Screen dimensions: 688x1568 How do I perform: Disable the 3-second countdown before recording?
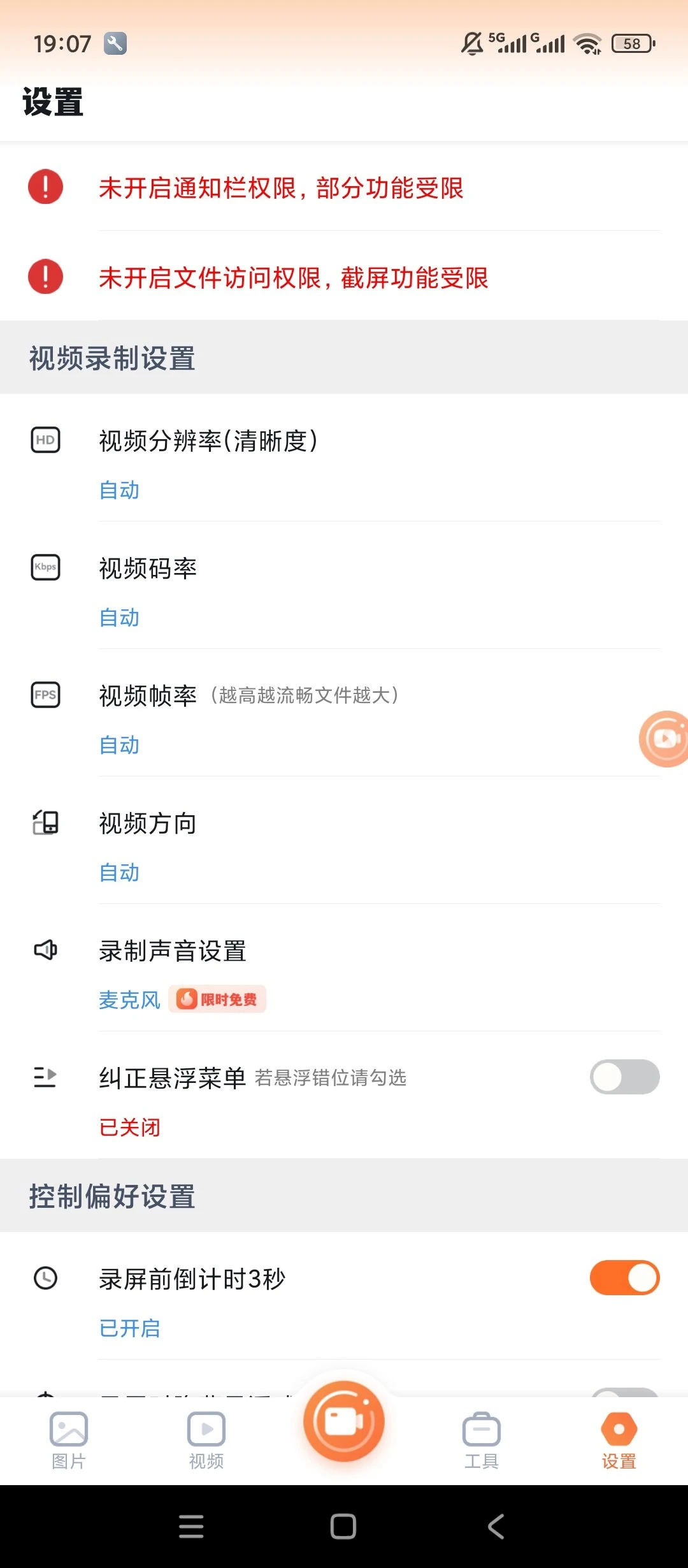click(624, 1278)
